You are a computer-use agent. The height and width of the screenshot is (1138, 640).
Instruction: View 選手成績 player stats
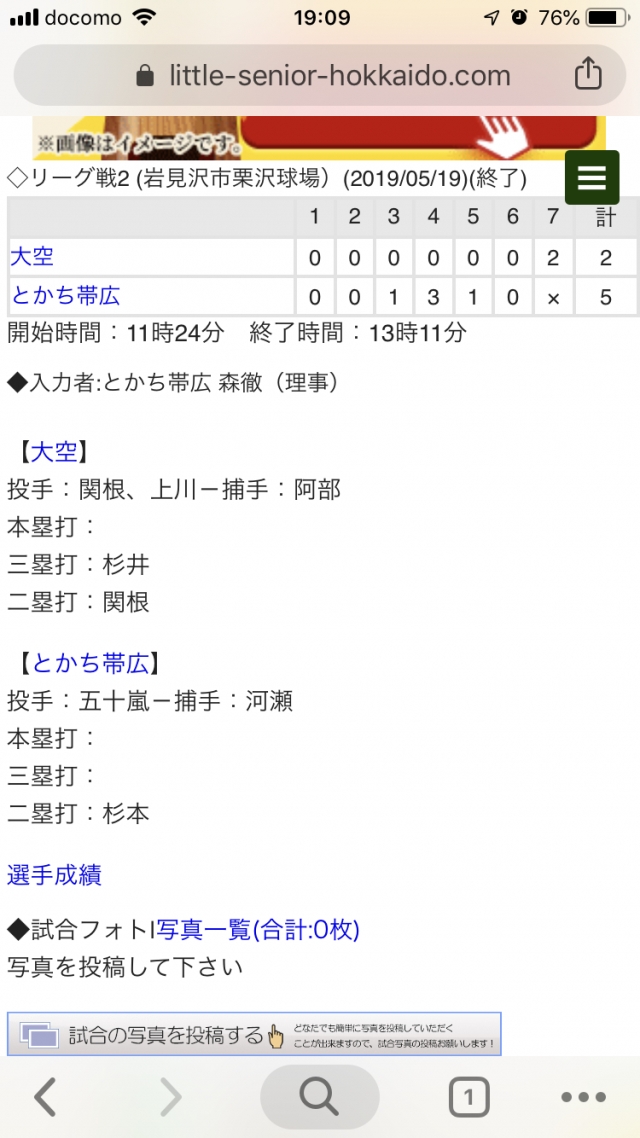point(54,876)
